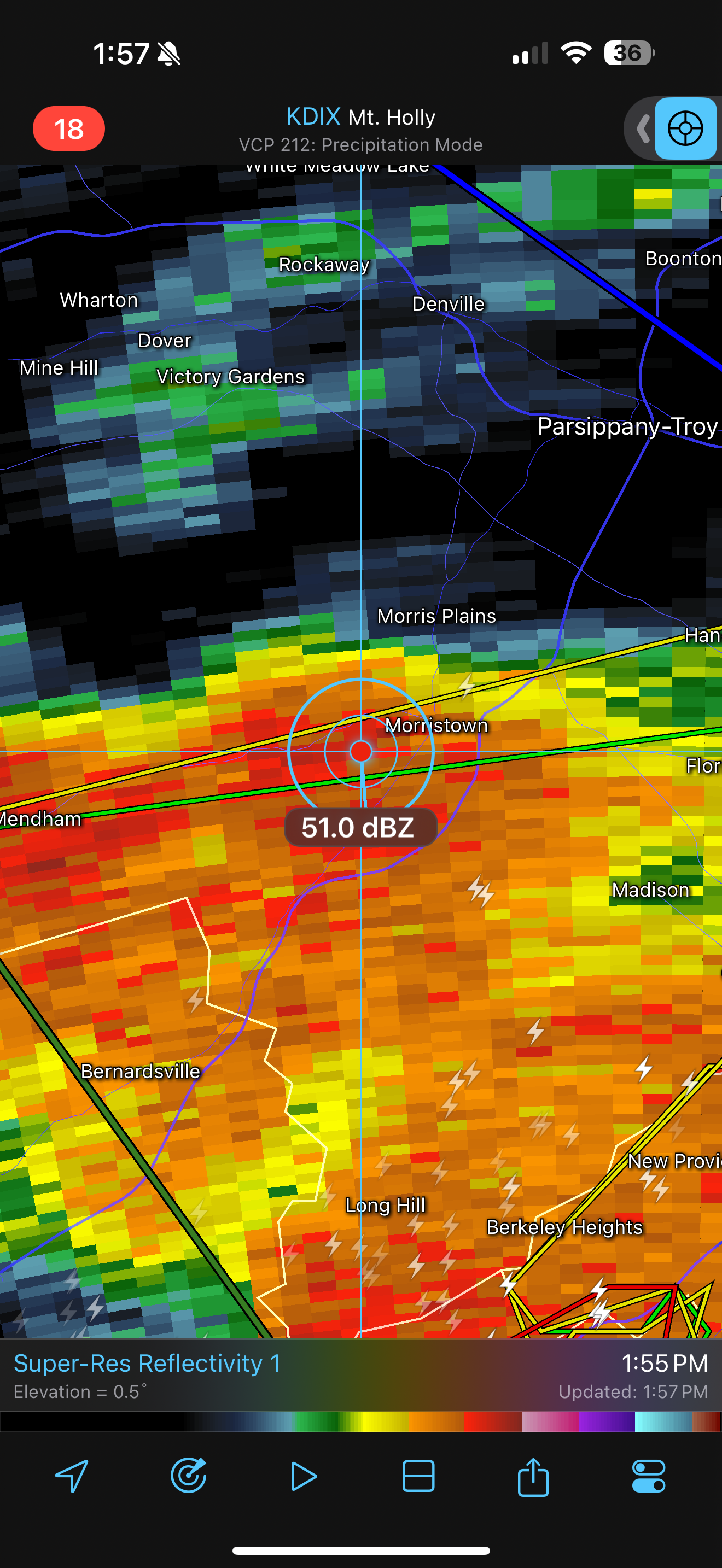Change the Super-Res Reflectivity 1 product
Screen dimensions: 722x1568
pyautogui.click(x=147, y=1363)
